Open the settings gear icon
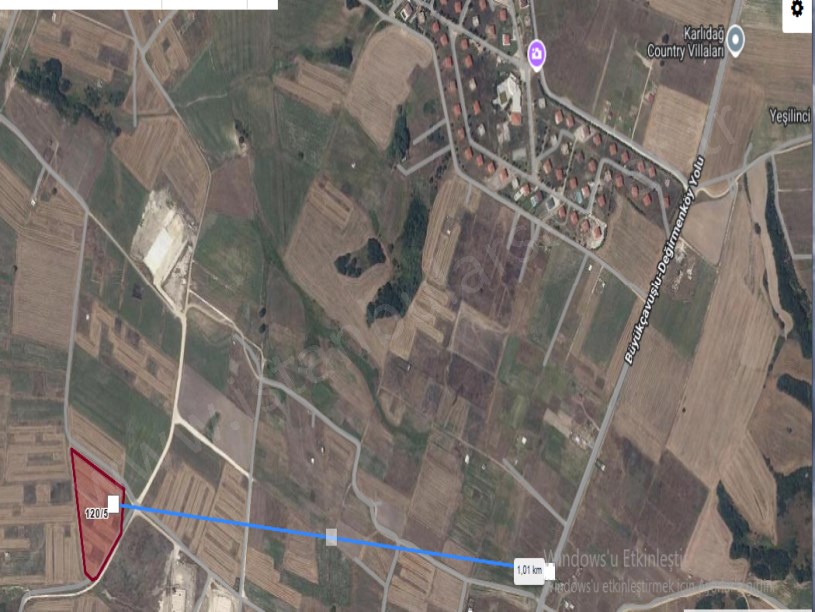 click(797, 10)
